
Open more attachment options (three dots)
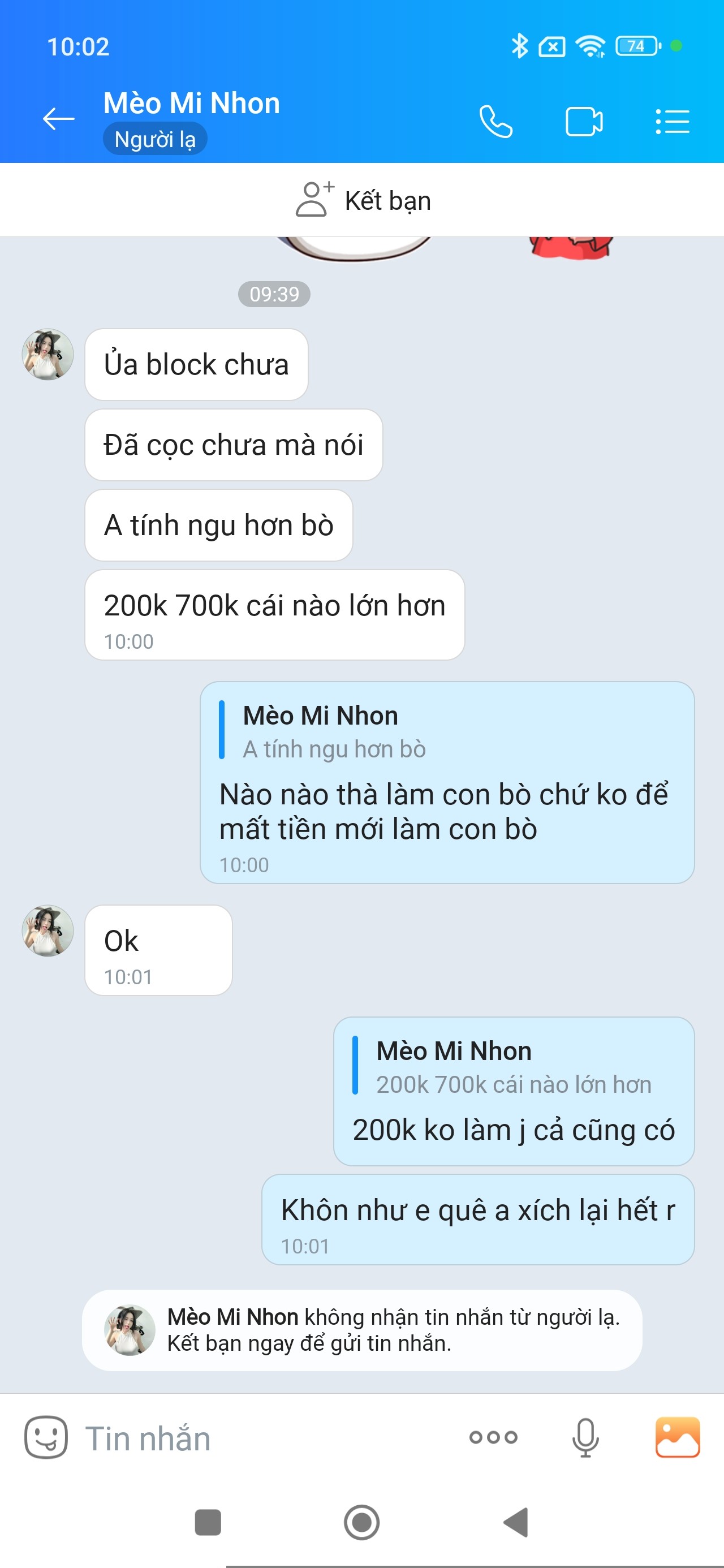click(493, 1438)
